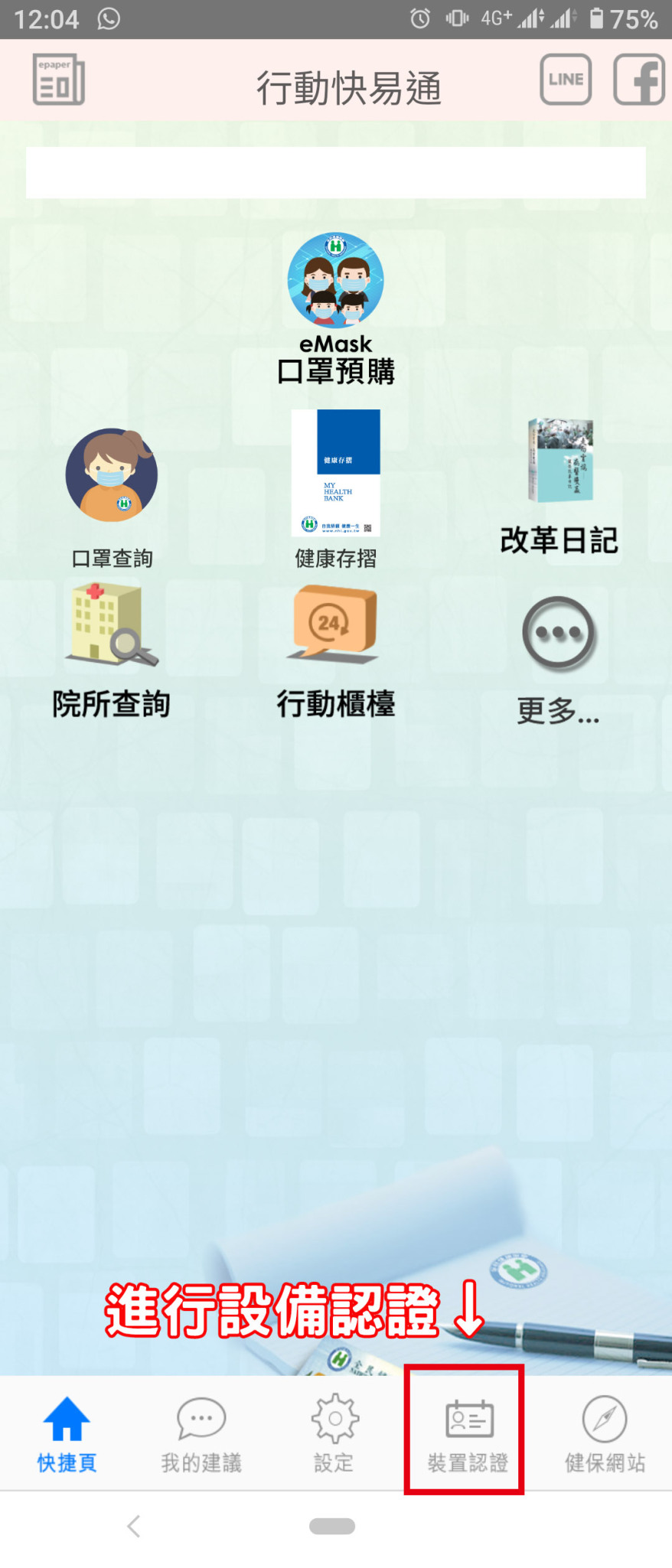The width and height of the screenshot is (672, 1568).
Task: Open the LINE sharing icon
Action: tap(565, 79)
